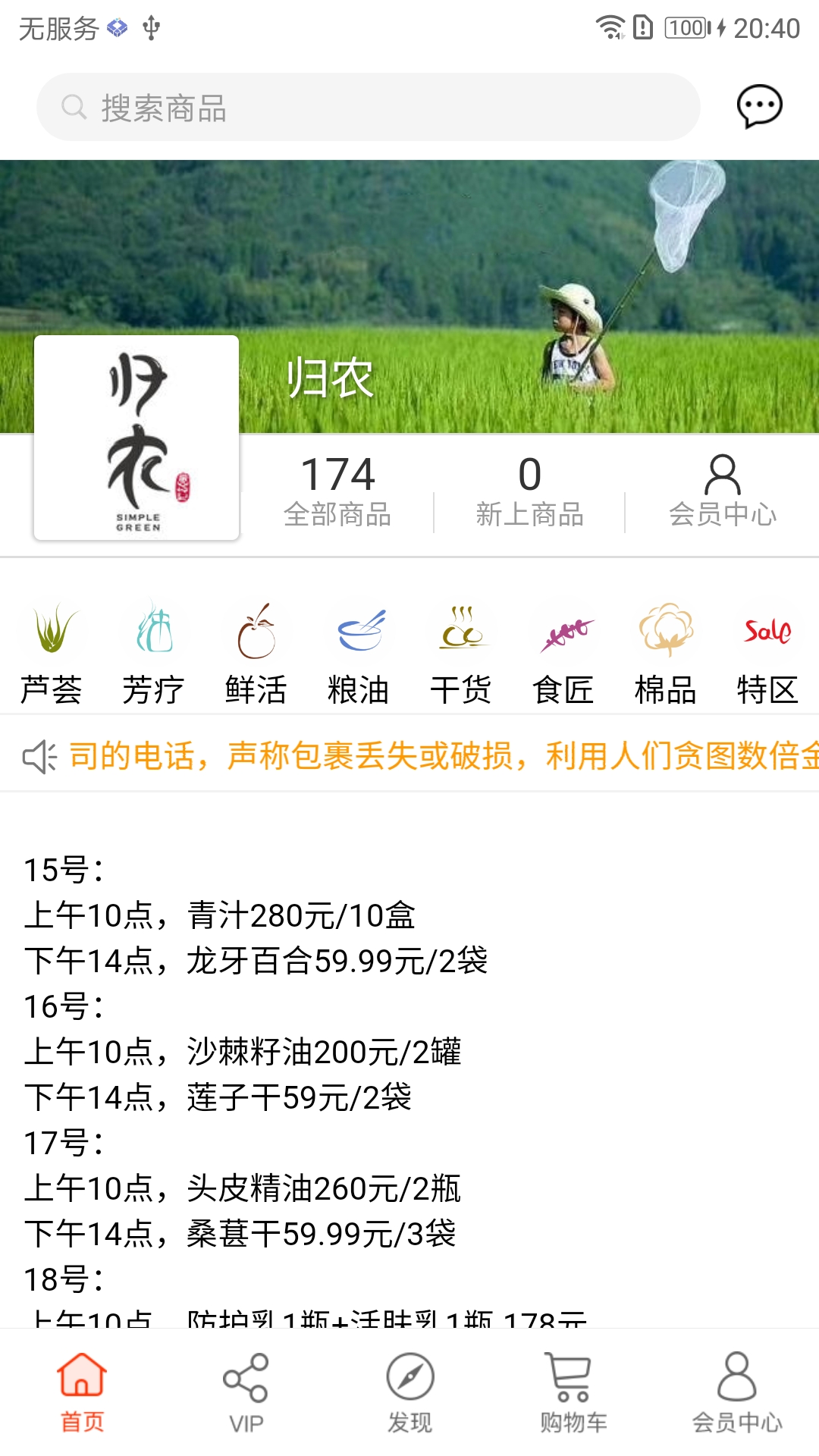Open 会员中心 beside the 新上商品 counter
This screenshot has height=1456, width=819.
pos(722,491)
